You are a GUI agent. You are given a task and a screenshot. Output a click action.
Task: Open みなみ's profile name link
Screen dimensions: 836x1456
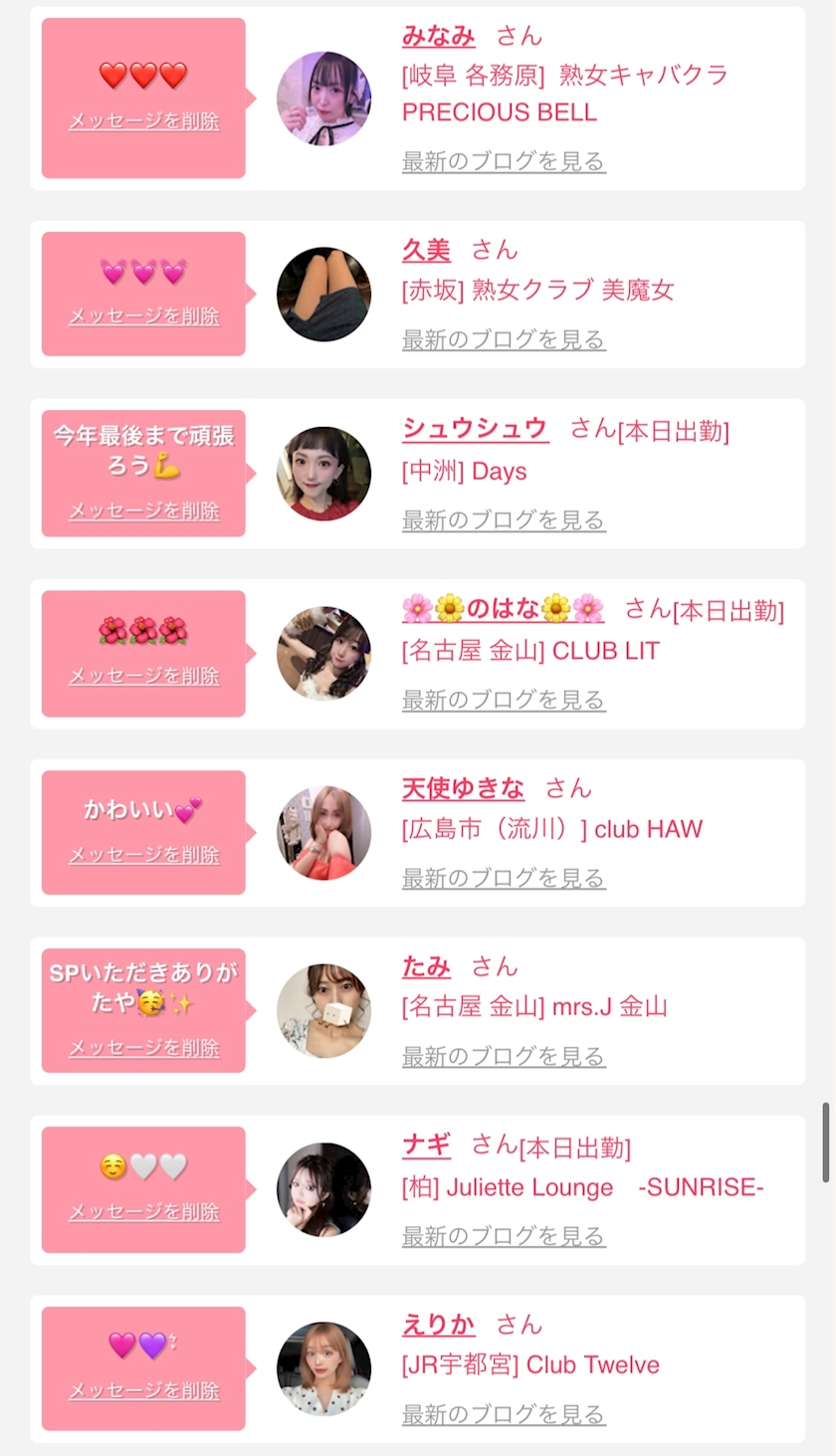(x=438, y=36)
